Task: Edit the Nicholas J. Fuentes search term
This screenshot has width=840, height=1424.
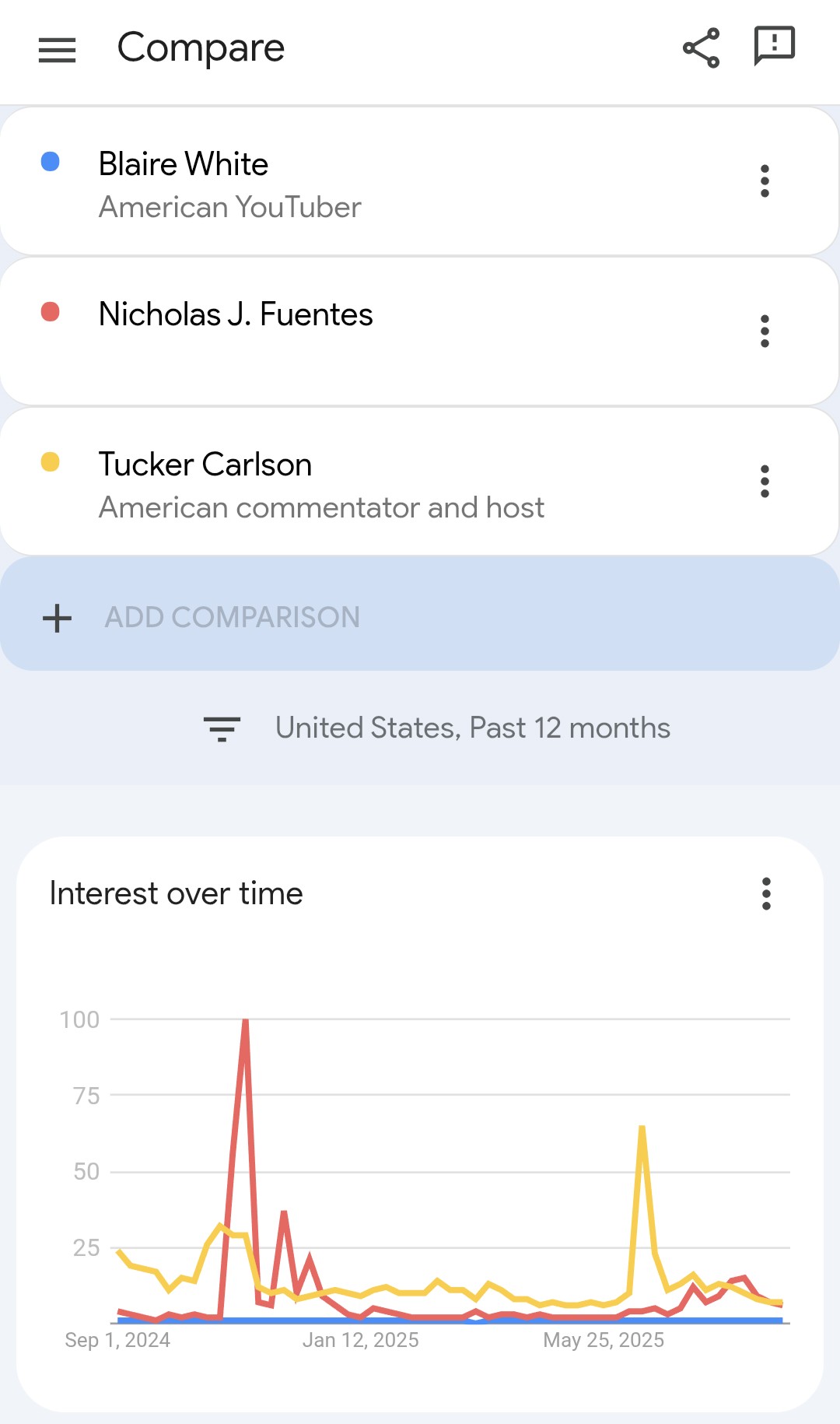Action: (236, 315)
